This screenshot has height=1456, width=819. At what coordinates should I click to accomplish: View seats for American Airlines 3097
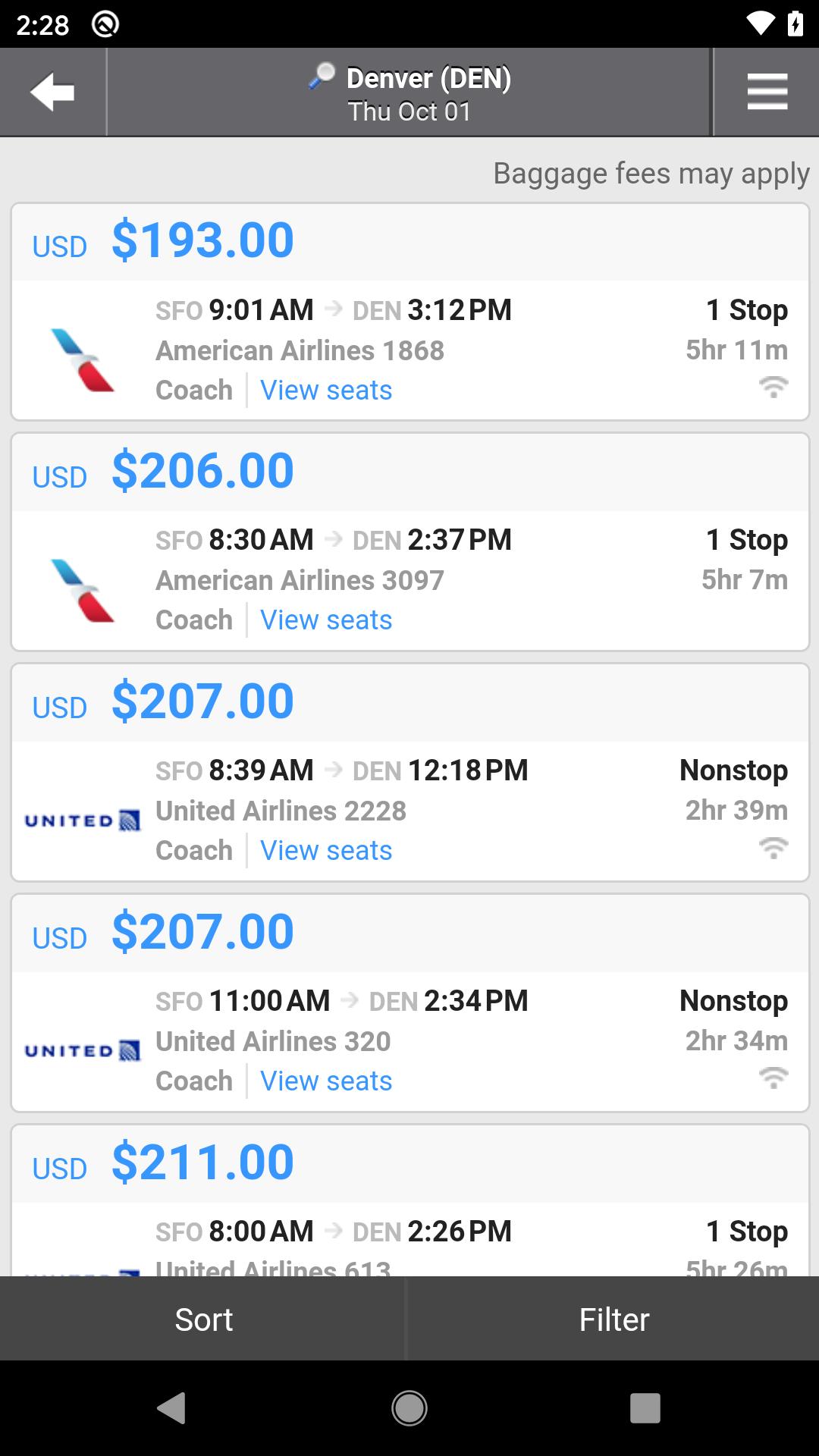tap(326, 620)
